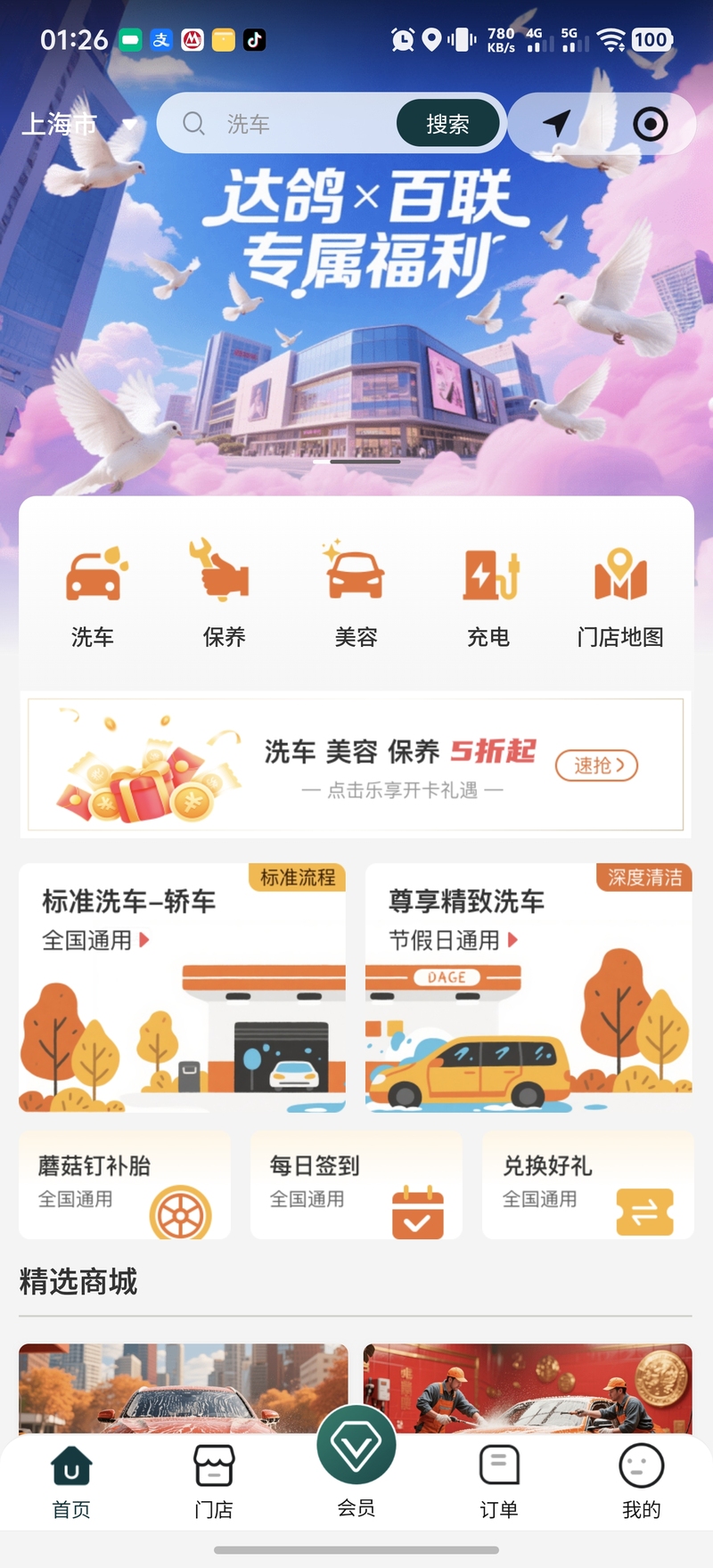The width and height of the screenshot is (713, 1568).
Task: Tap the circular target icon
Action: click(650, 124)
